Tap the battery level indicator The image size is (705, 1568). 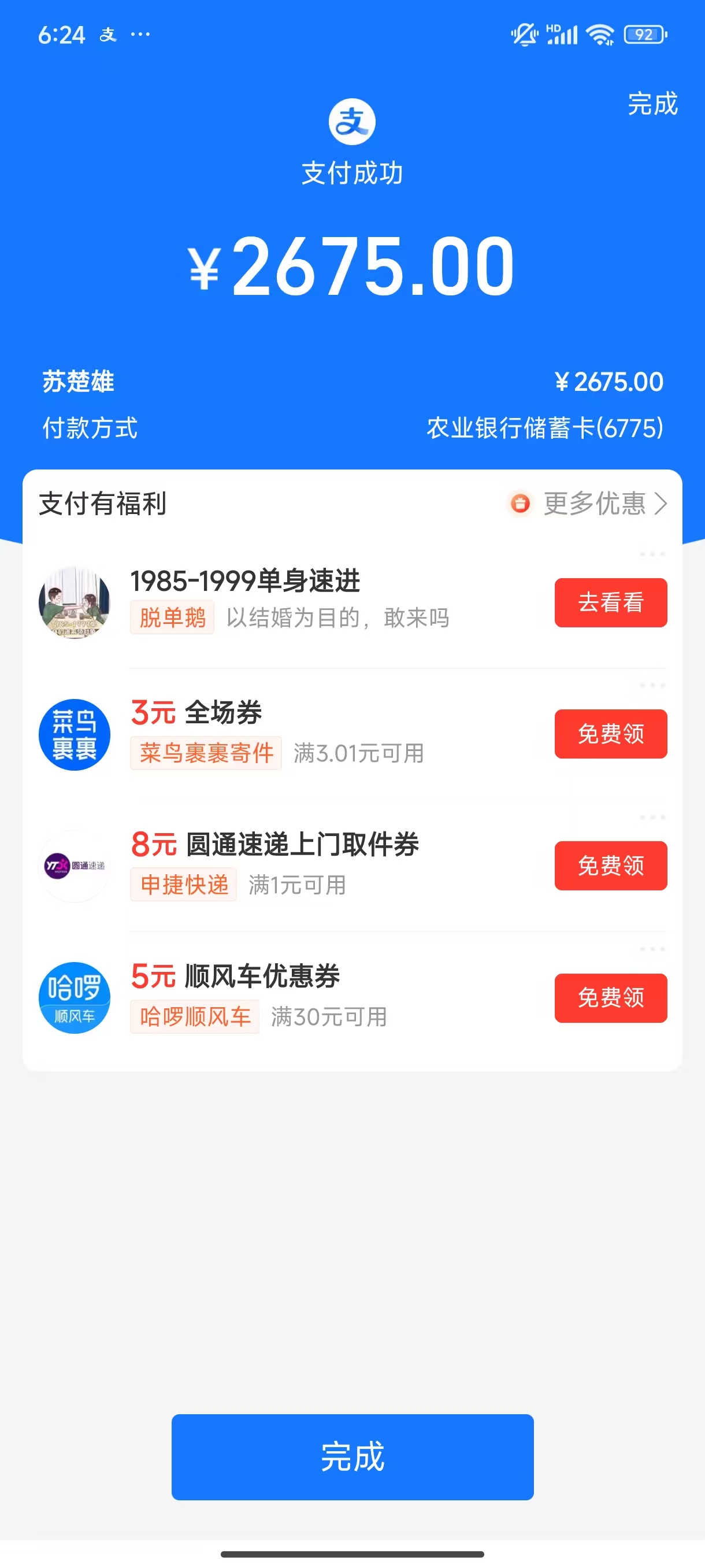646,35
